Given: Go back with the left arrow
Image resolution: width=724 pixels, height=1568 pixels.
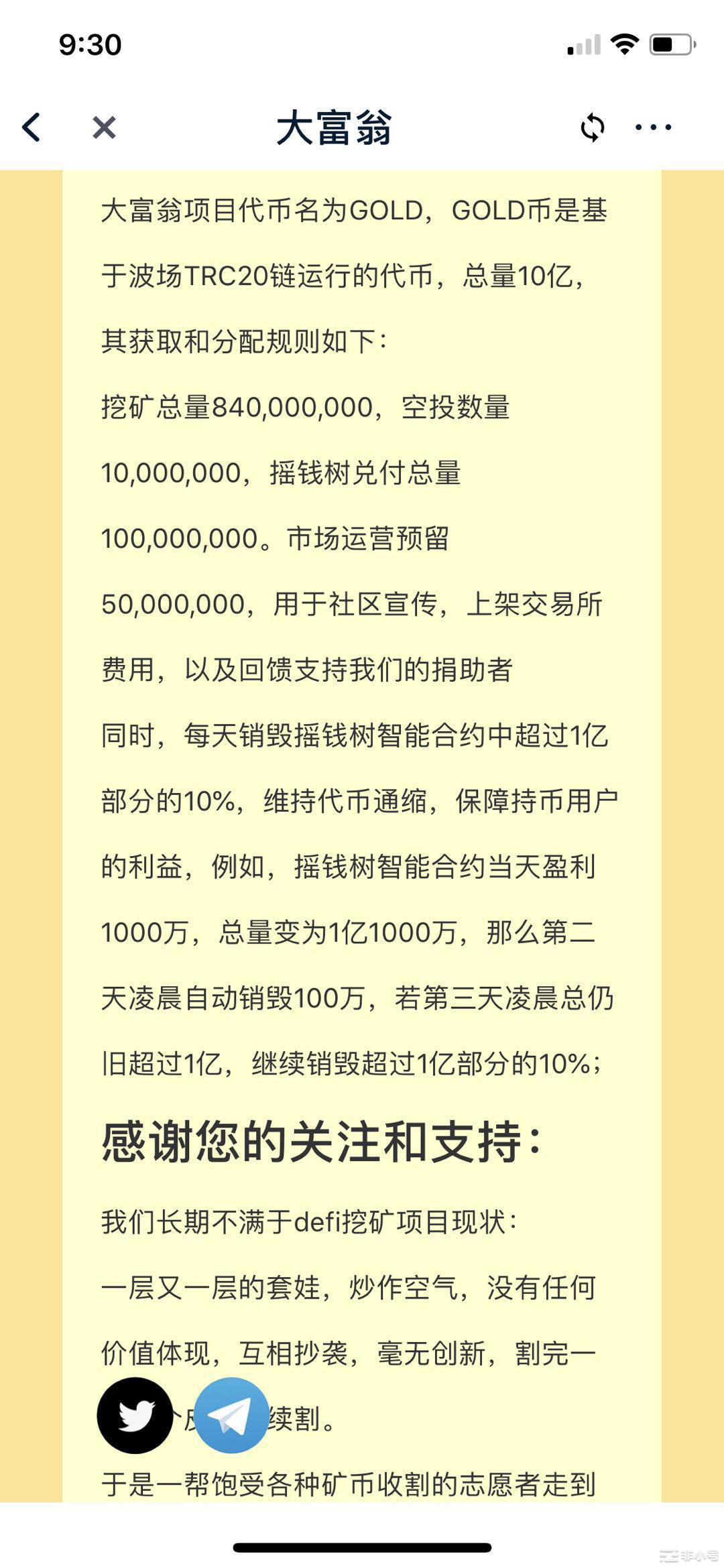Looking at the screenshot, I should pyautogui.click(x=32, y=127).
